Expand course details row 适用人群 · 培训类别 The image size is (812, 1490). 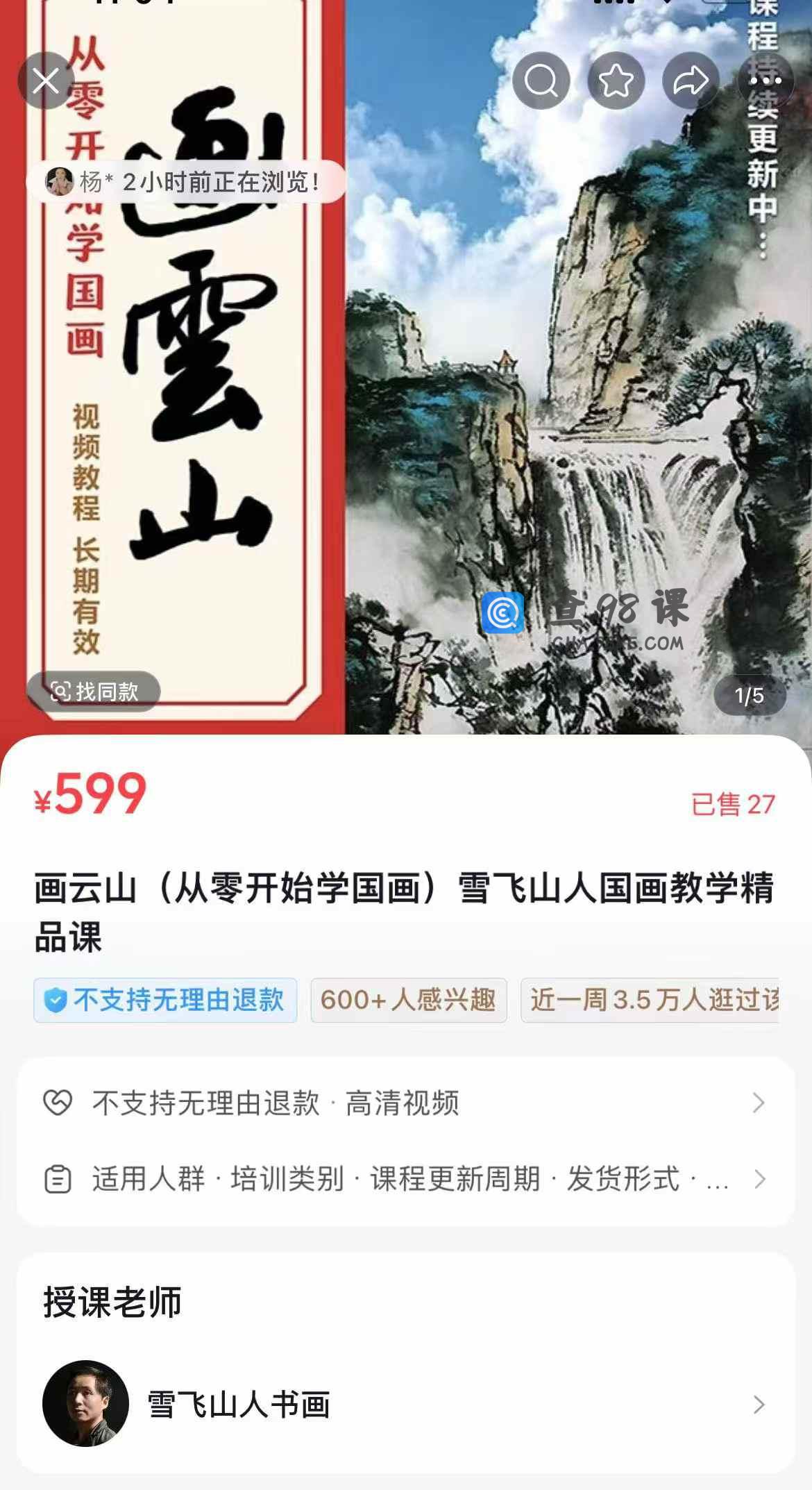pyautogui.click(x=406, y=1179)
